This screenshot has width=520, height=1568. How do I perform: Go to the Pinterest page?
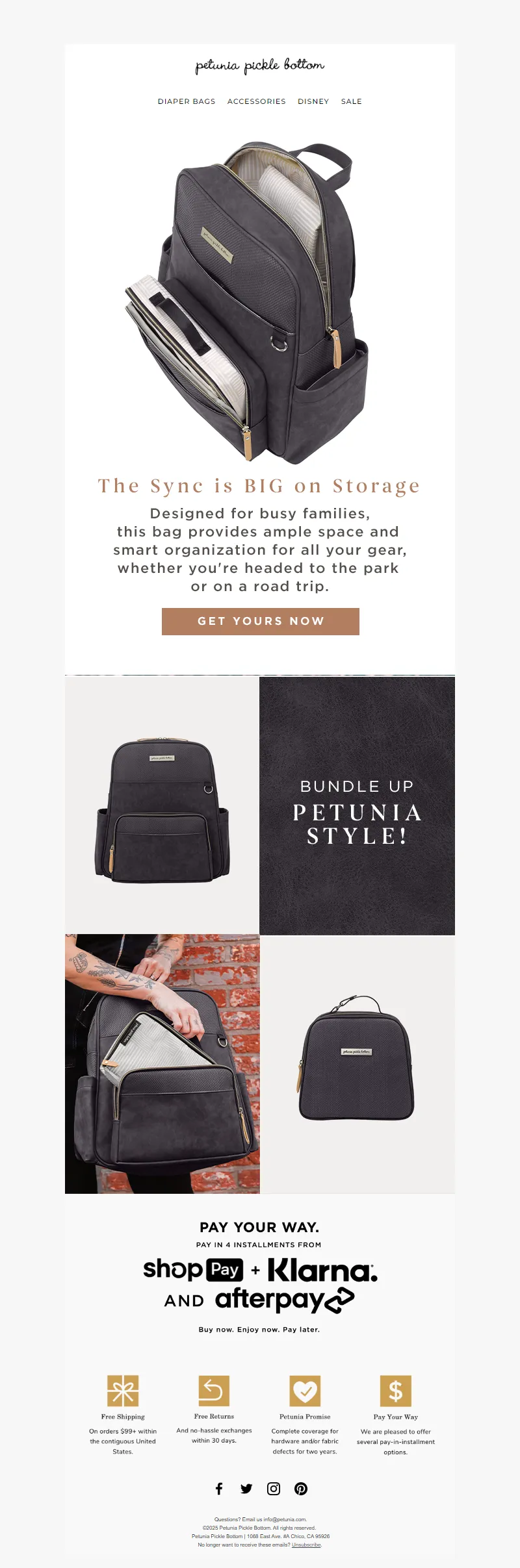tap(301, 1489)
